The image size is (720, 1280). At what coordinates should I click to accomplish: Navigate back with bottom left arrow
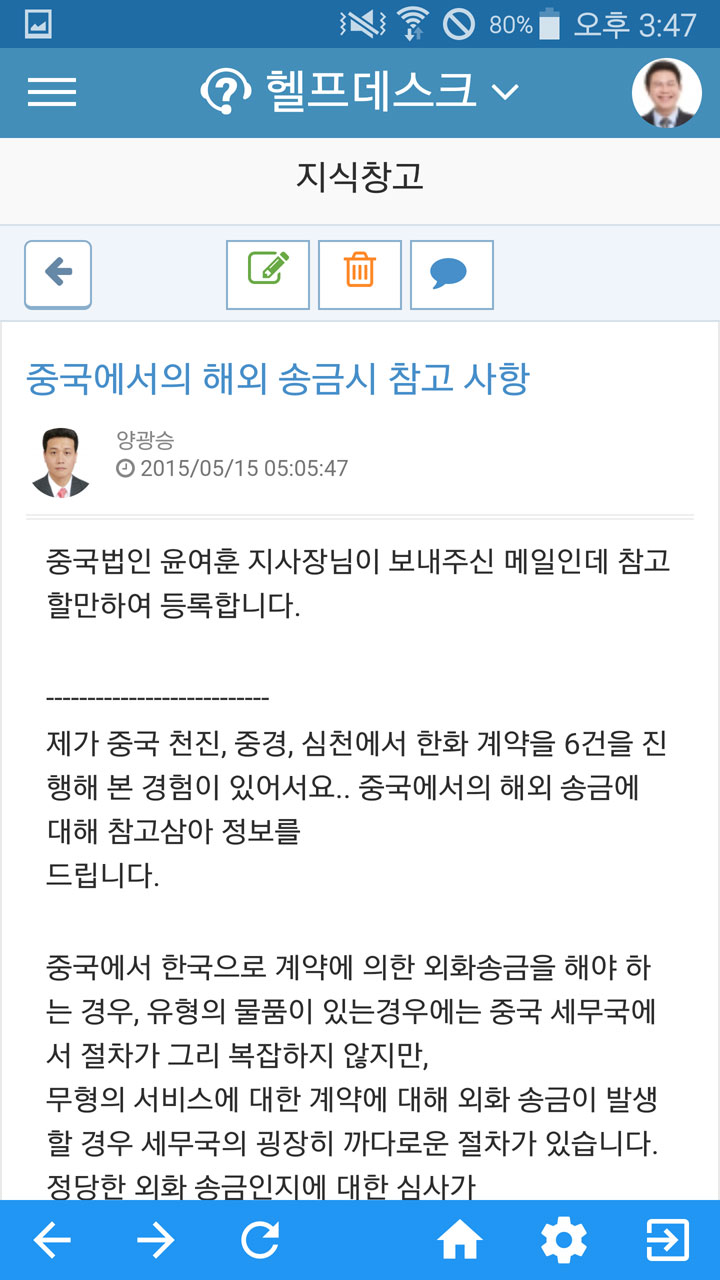(52, 1241)
